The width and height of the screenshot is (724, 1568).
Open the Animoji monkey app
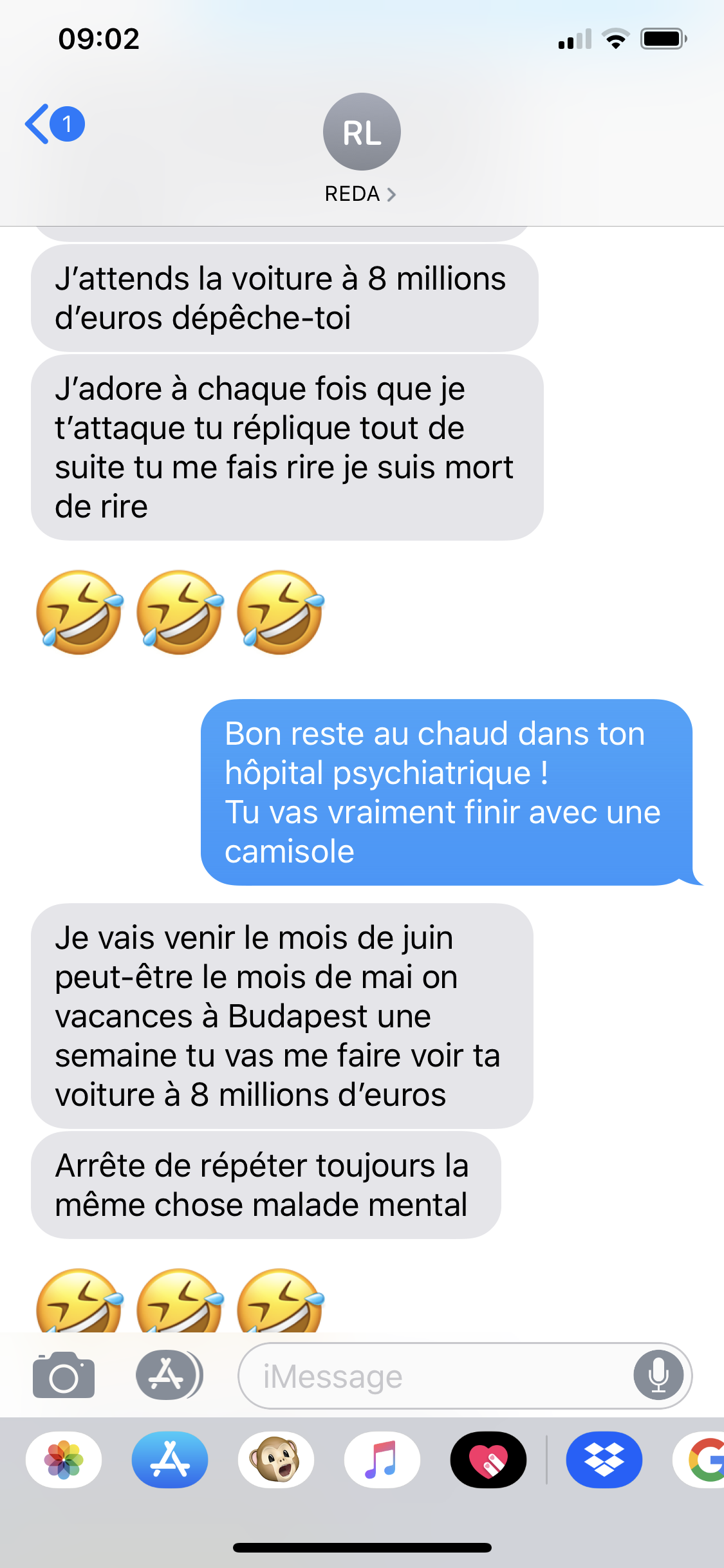click(276, 1460)
